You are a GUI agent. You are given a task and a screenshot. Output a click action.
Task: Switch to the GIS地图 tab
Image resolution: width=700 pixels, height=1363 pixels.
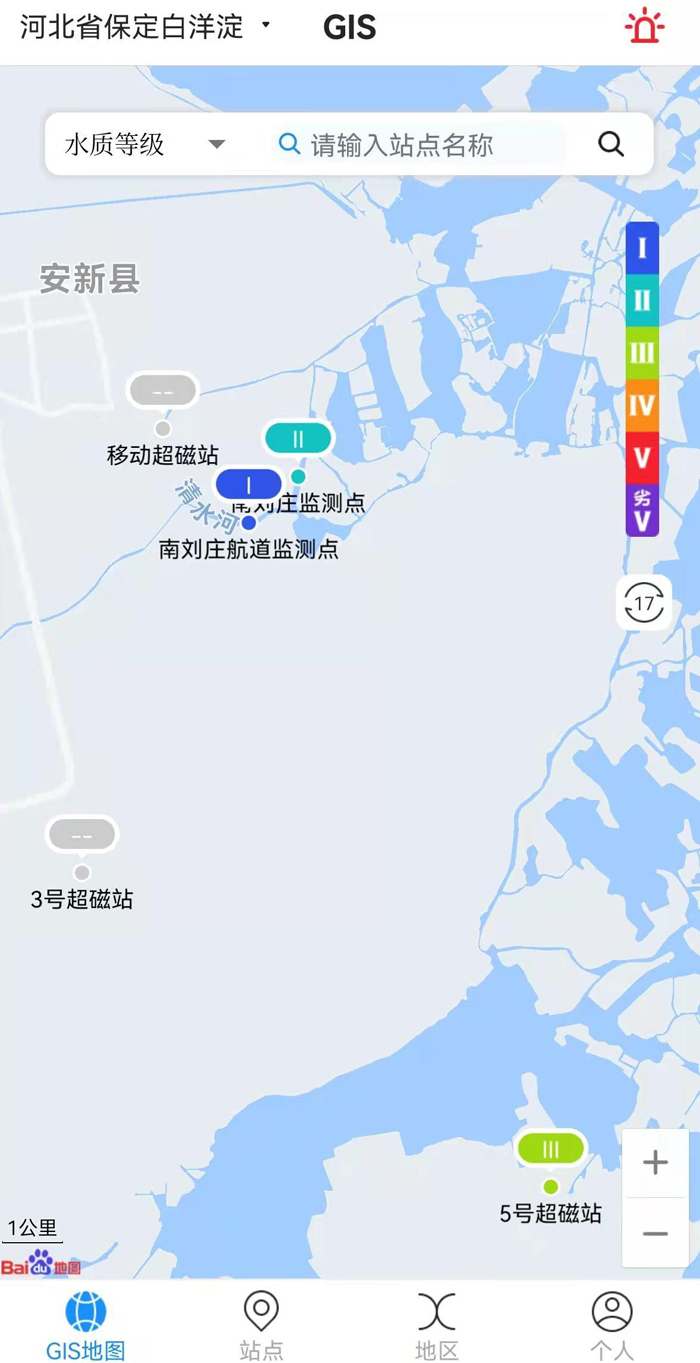[86, 1325]
